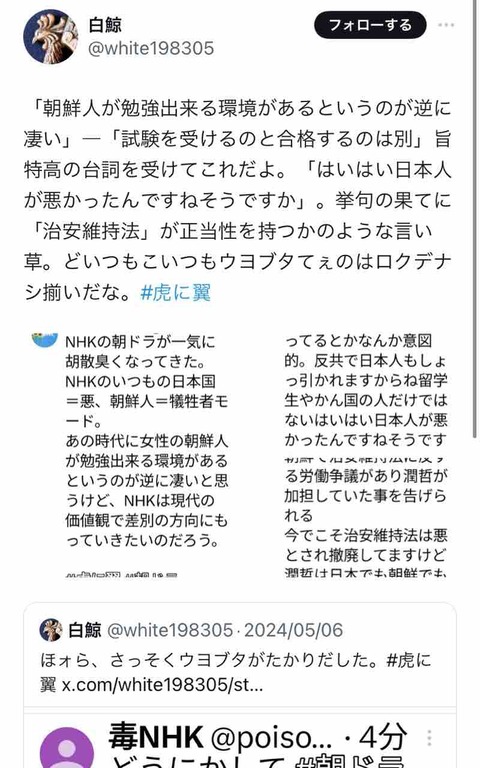Open the post's three-dot overflow menu
Screen dimensions: 480x768
(x=446, y=25)
